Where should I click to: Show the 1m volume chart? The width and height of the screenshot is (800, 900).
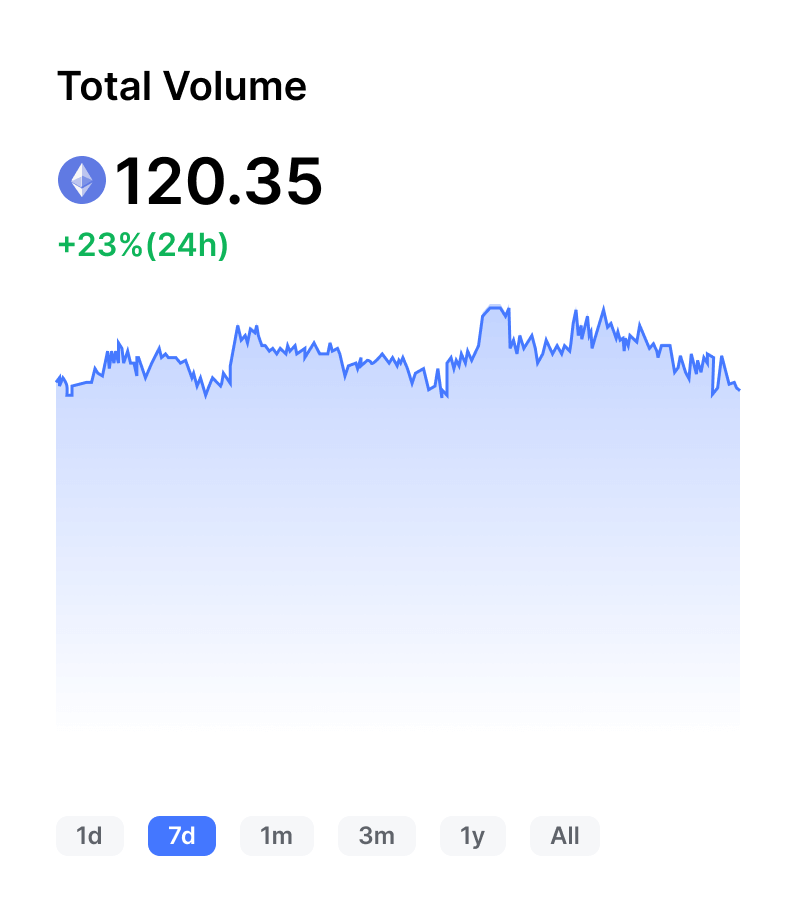point(276,836)
